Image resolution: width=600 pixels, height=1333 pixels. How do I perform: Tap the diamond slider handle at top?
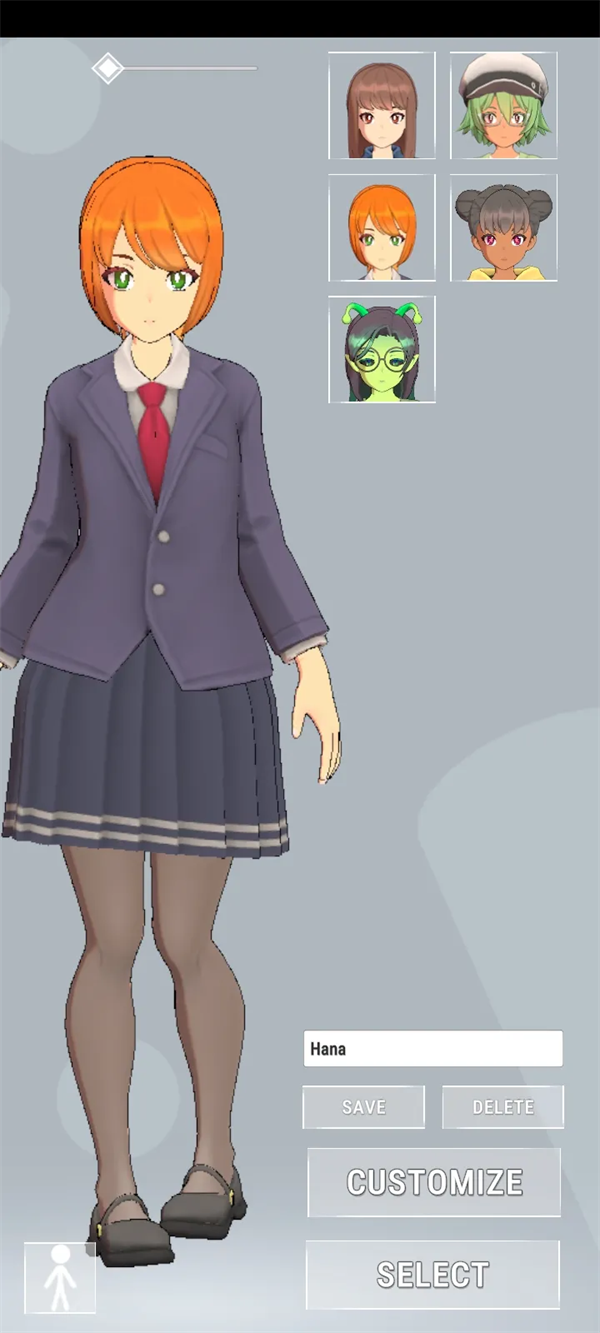tap(107, 68)
